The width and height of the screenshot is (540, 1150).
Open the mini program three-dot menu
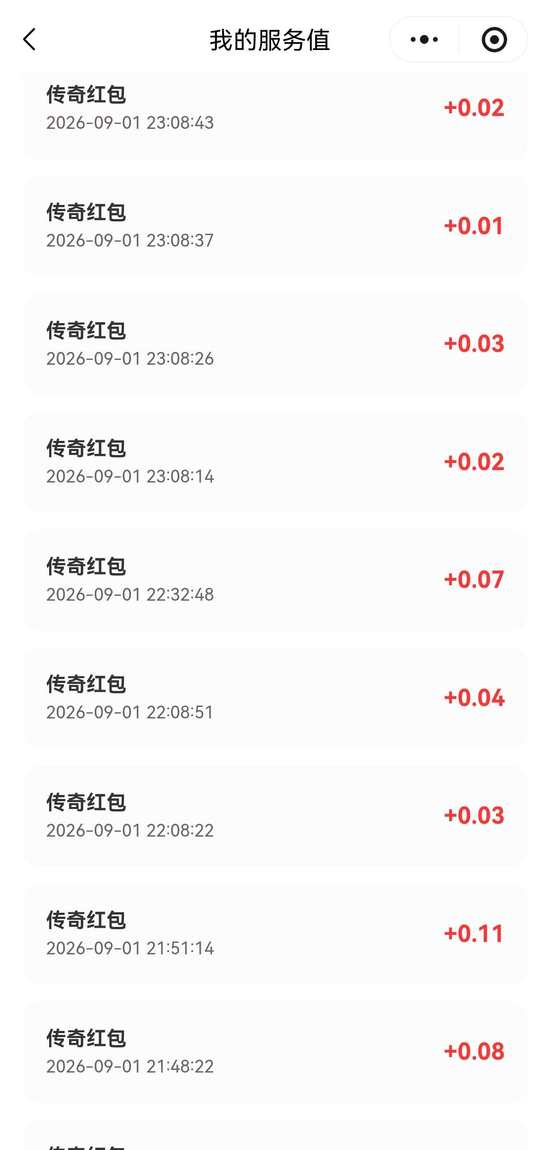(424, 40)
